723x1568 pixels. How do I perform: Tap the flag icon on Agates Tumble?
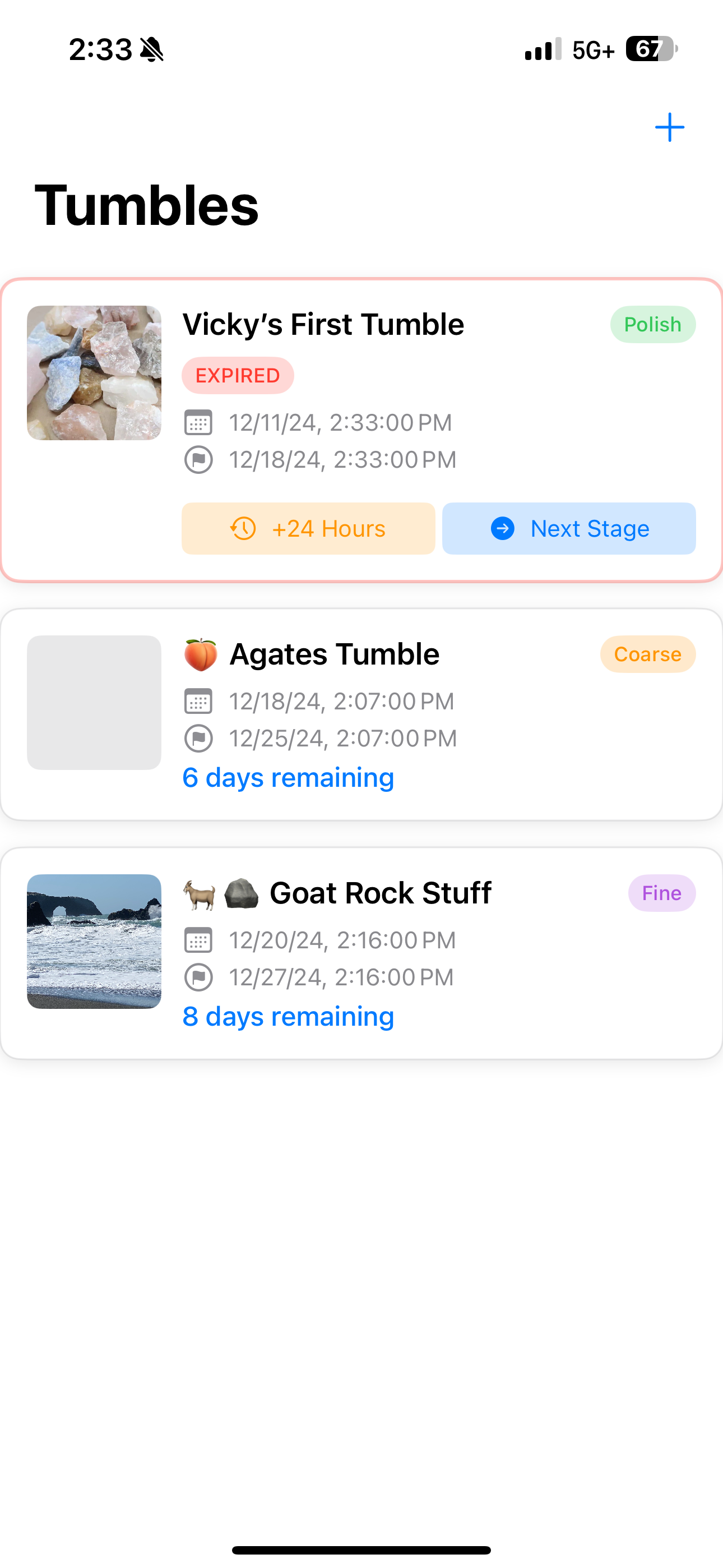pos(198,739)
